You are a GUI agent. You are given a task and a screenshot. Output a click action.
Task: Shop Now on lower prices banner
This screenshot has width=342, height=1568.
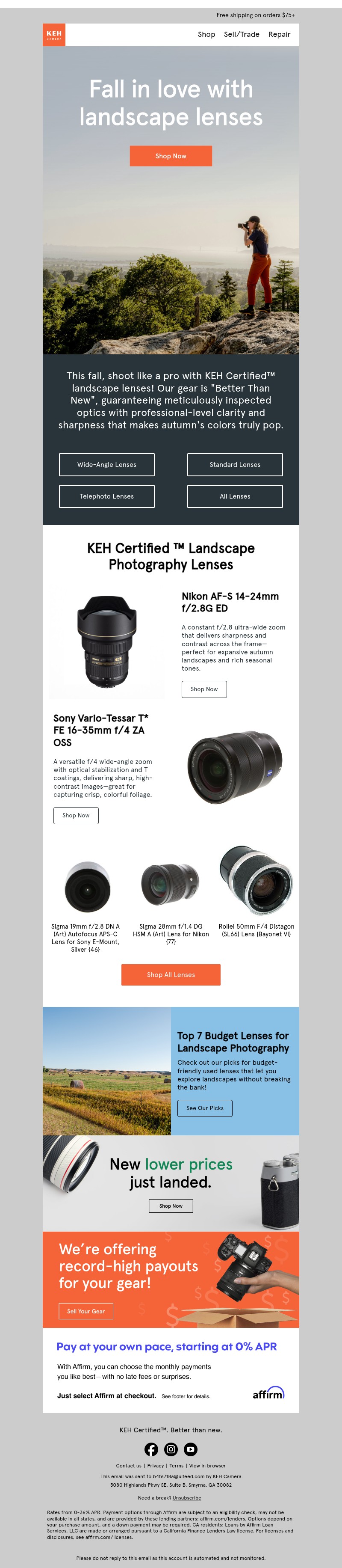[171, 1206]
